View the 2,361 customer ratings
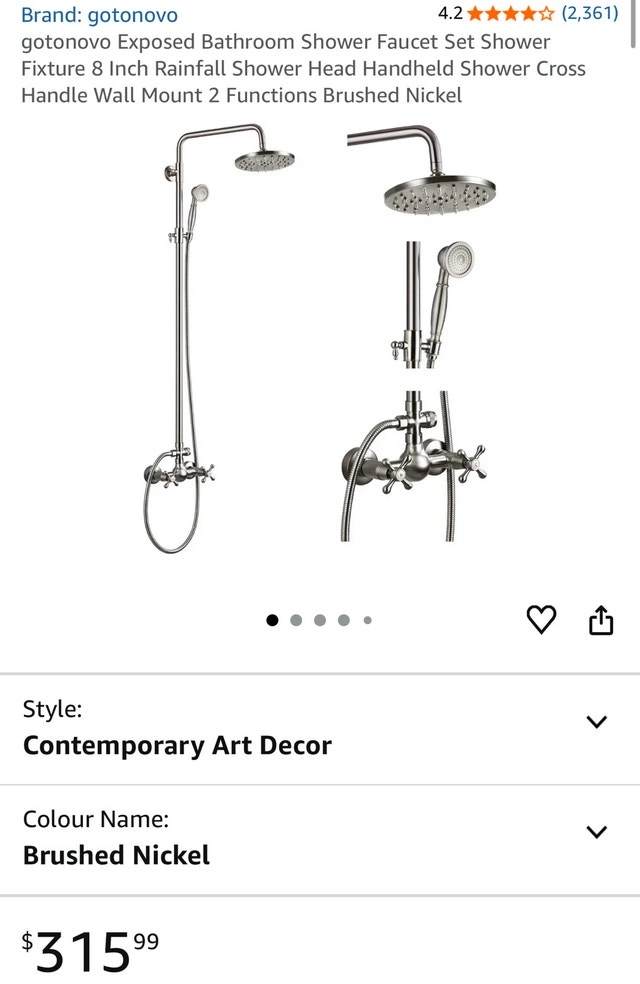Screen dimensions: 640x984 point(590,14)
